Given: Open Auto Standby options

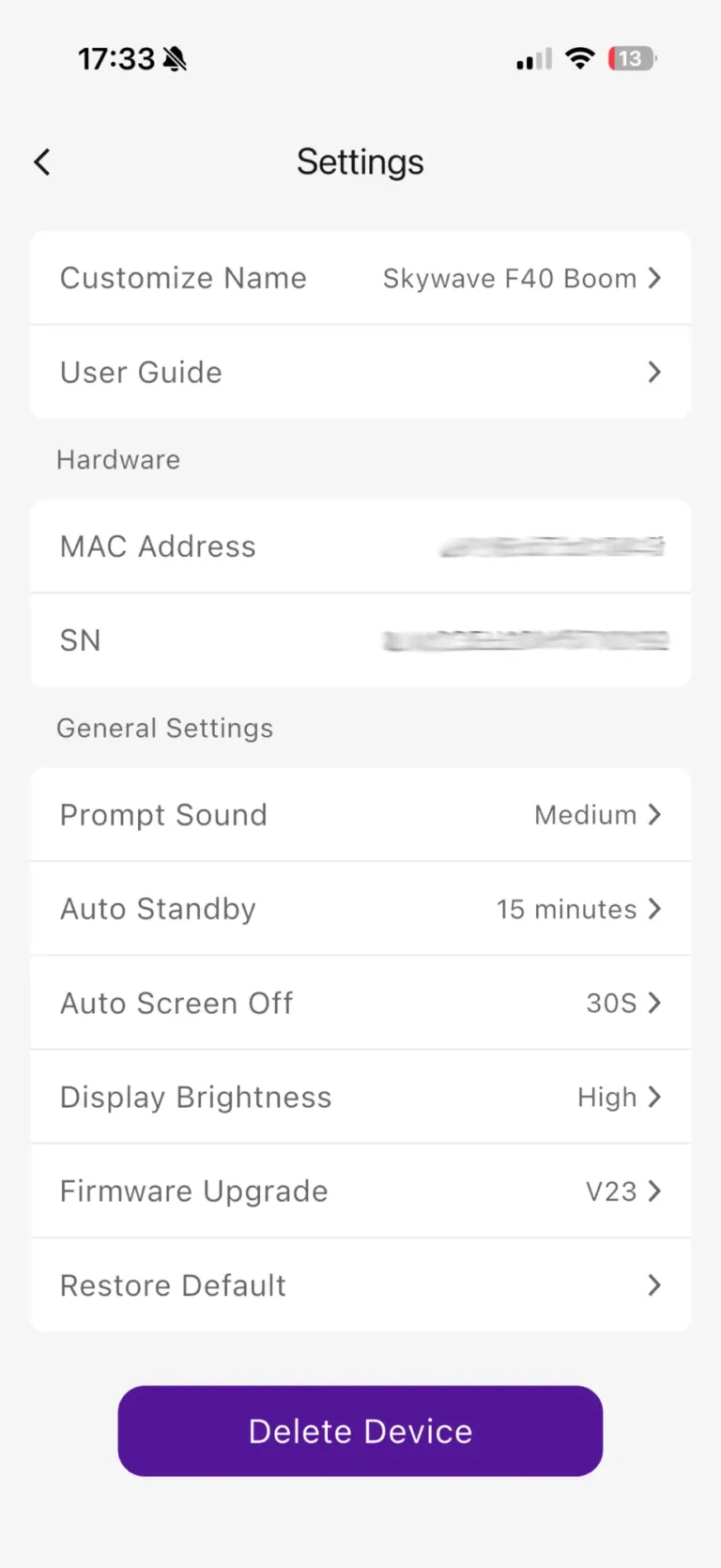Looking at the screenshot, I should [360, 909].
